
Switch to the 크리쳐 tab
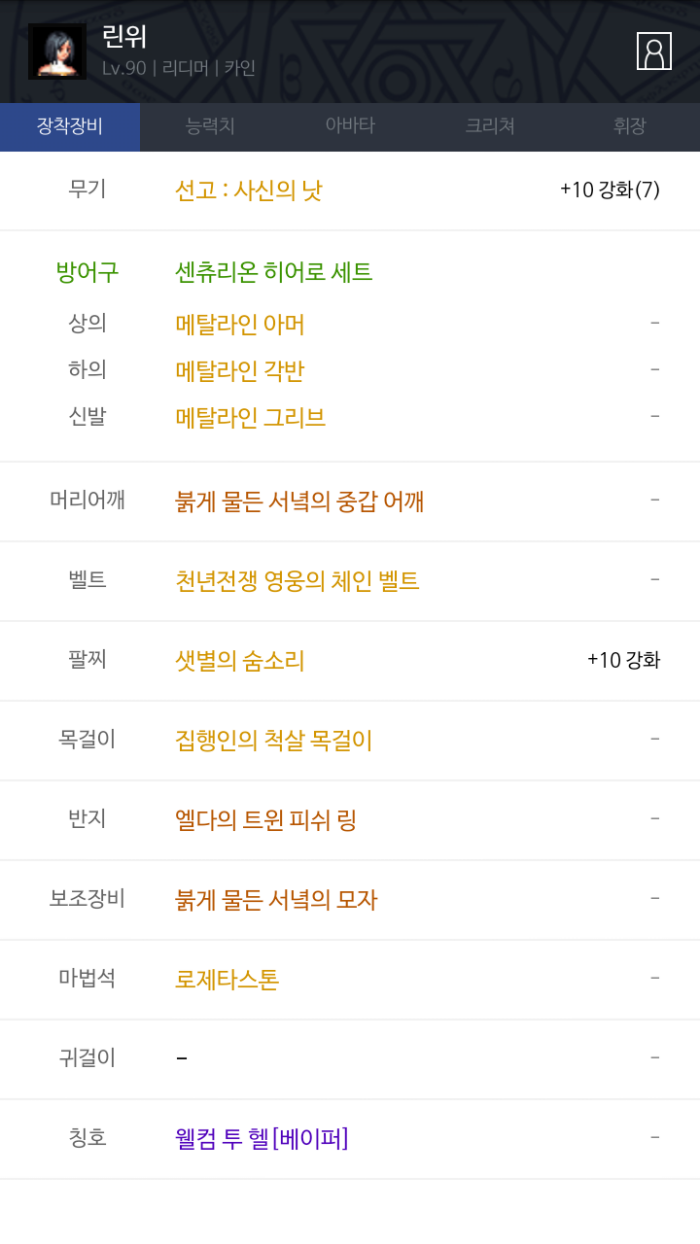coord(490,126)
